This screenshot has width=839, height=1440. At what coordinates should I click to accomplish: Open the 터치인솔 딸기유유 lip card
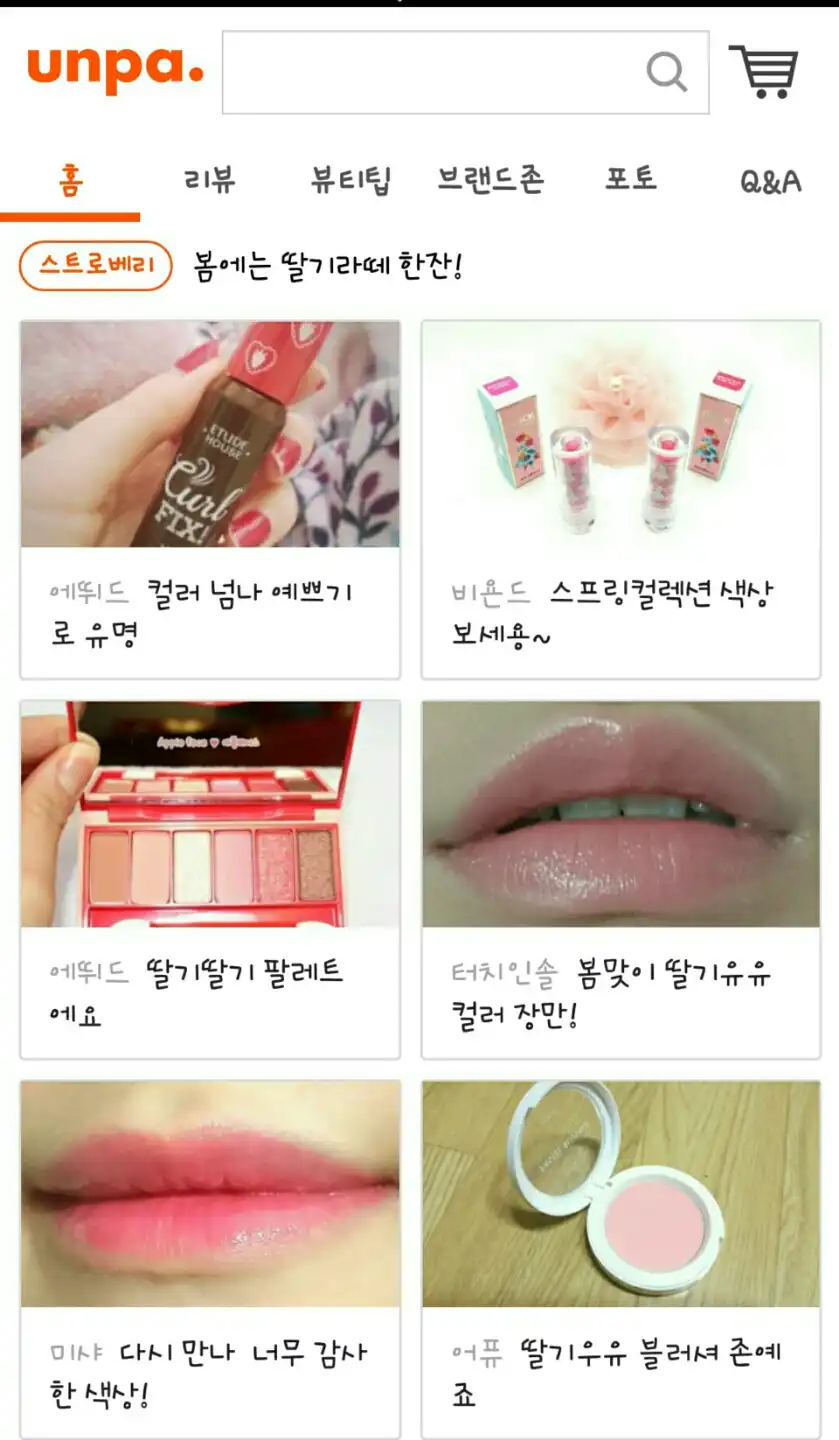pos(620,878)
